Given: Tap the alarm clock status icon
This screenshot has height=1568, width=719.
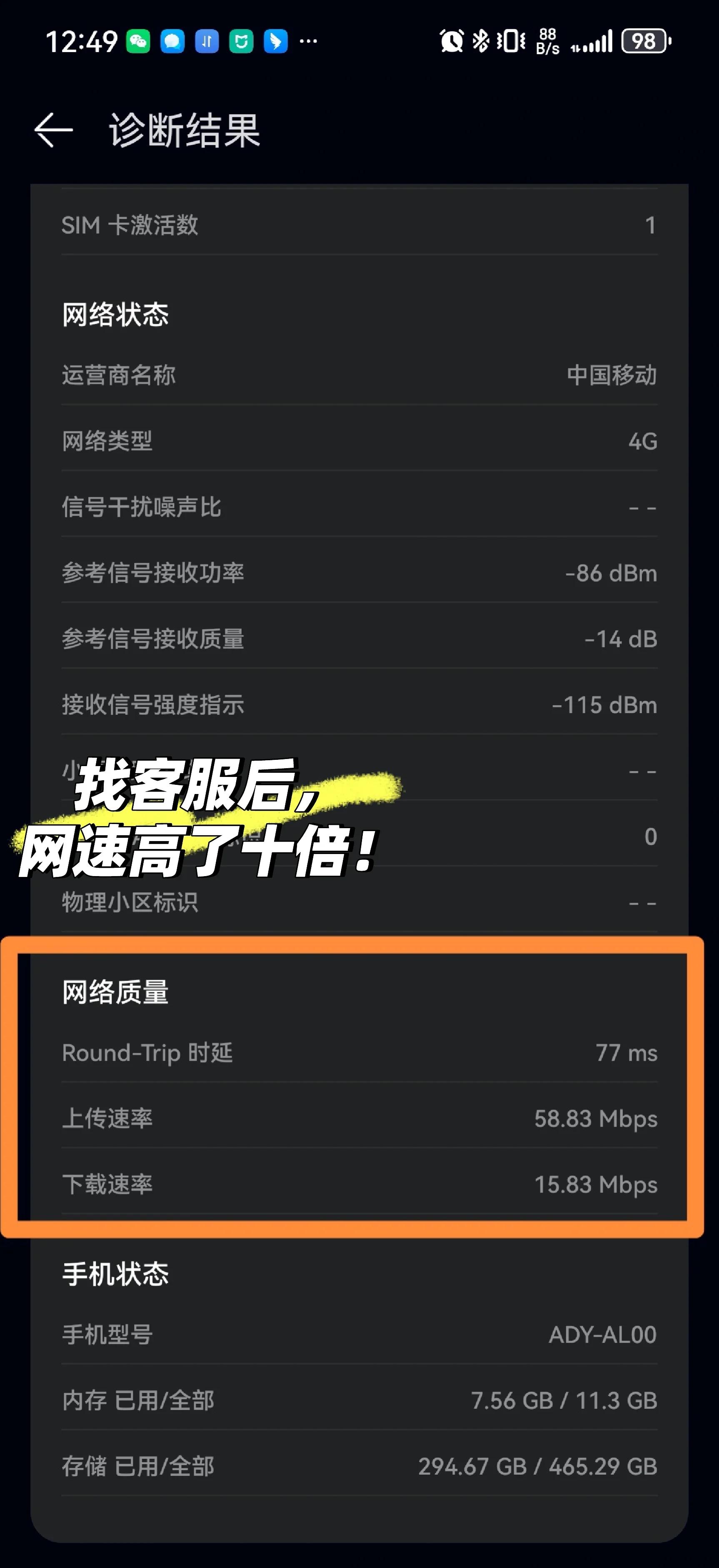Looking at the screenshot, I should point(450,41).
